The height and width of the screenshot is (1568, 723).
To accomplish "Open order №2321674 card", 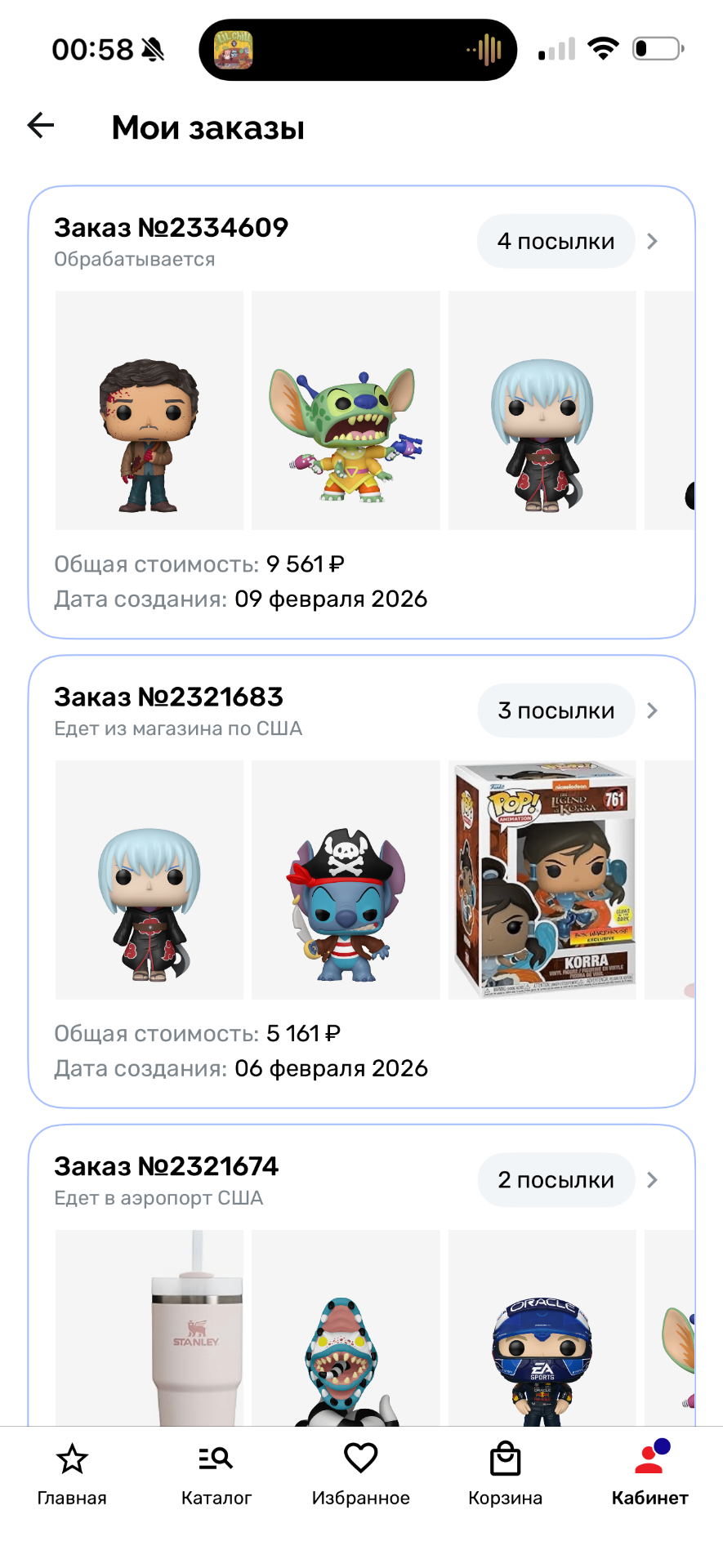I will [245, 1180].
